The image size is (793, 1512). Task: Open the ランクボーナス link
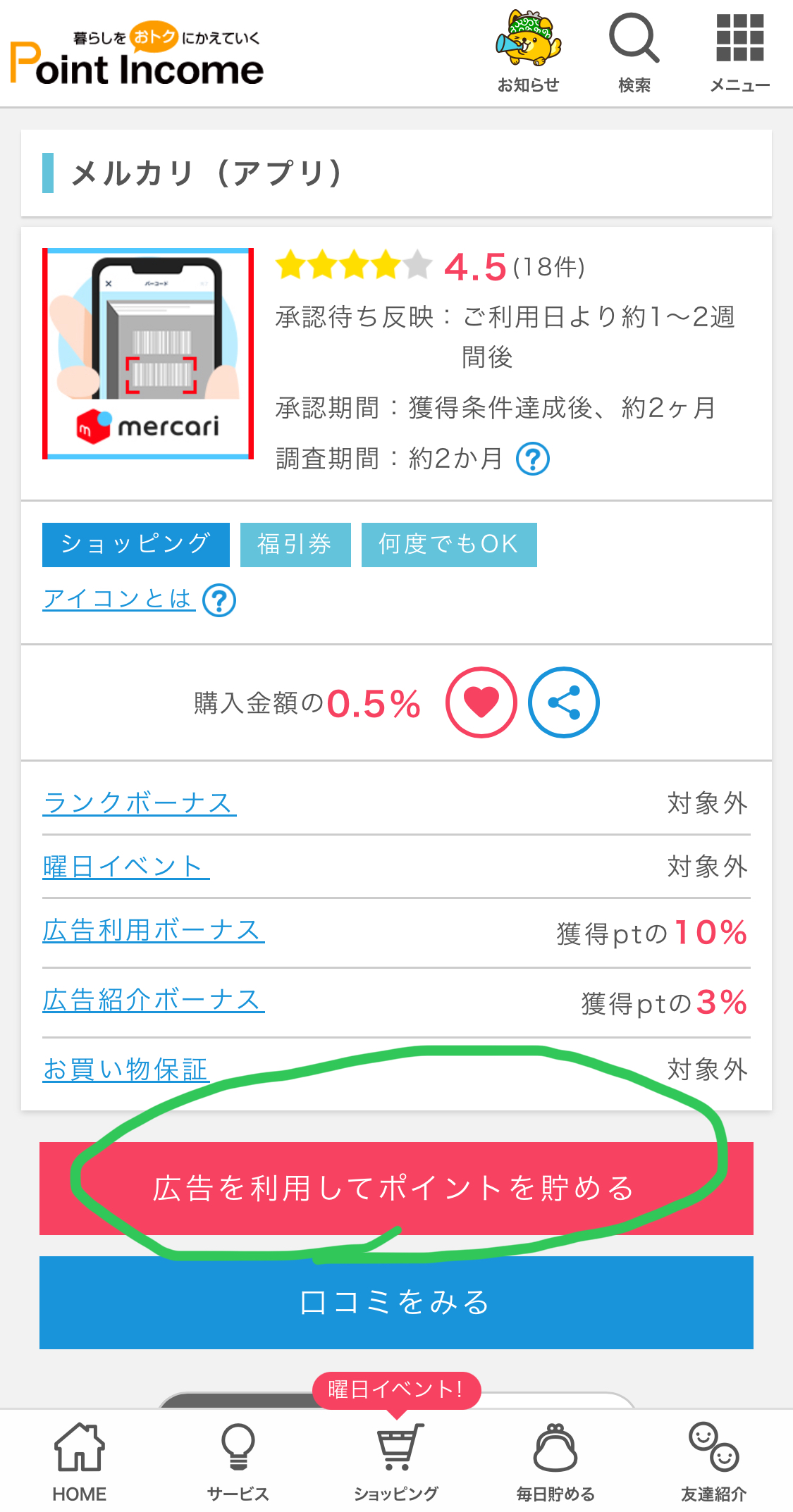click(x=140, y=803)
